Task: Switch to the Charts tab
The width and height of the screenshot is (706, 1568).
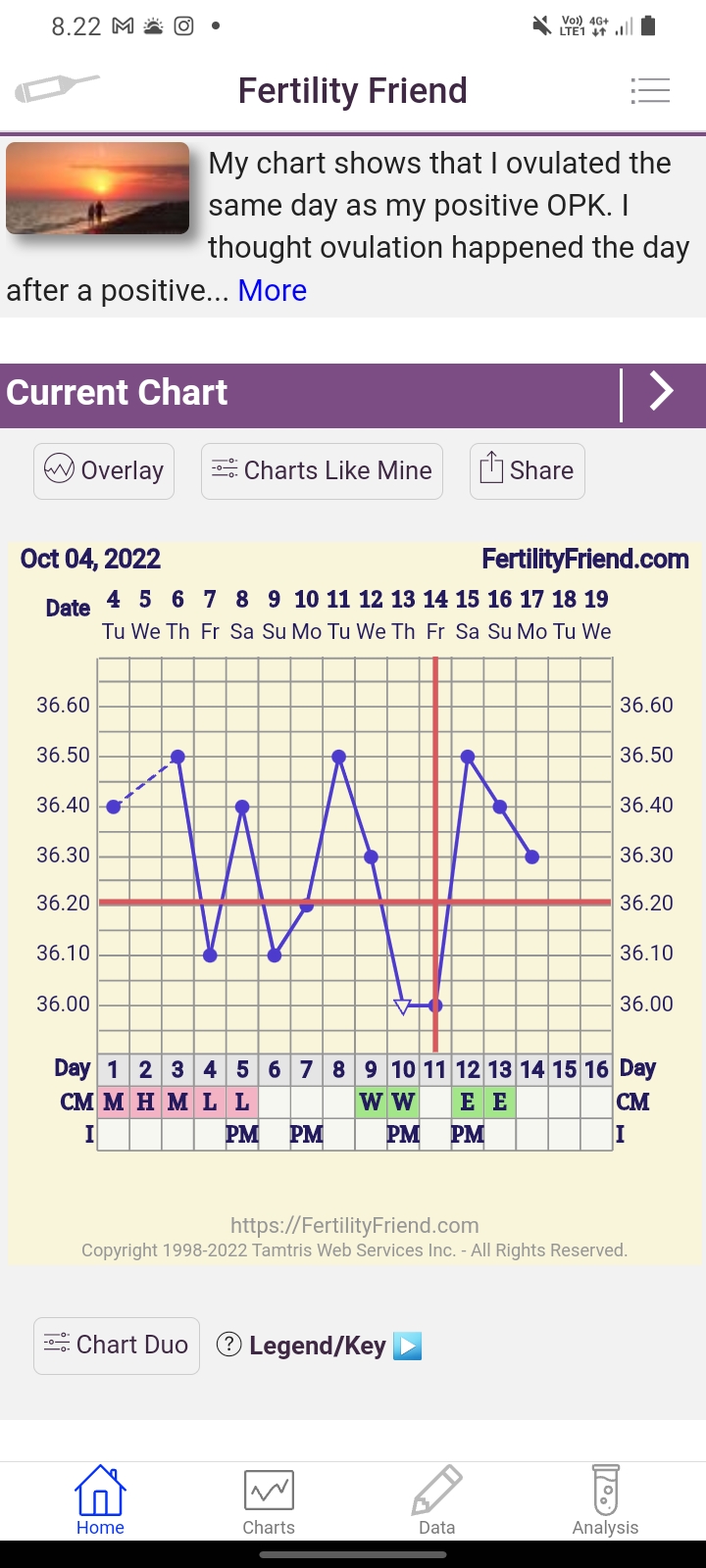Action: pos(269,1501)
